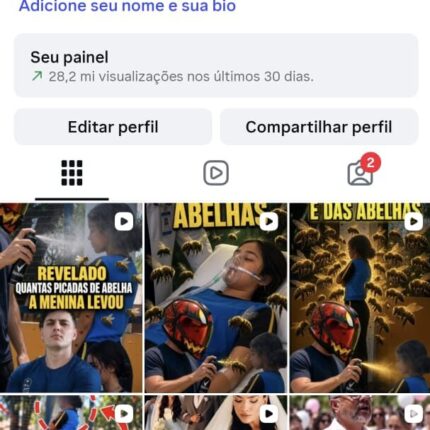
Task: Tap the "Adicione seu nome e sua bio" link
Action: (x=127, y=6)
